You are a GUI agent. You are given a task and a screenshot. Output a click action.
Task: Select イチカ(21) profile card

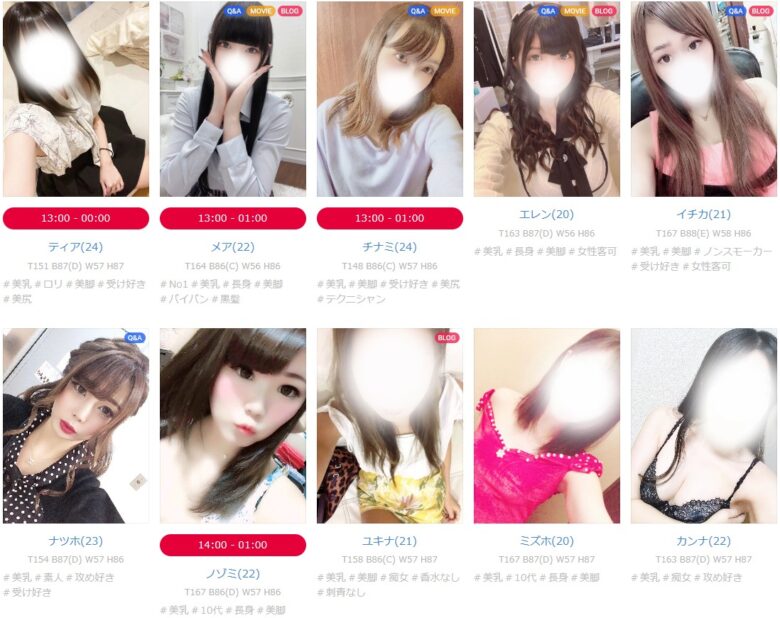tap(703, 100)
